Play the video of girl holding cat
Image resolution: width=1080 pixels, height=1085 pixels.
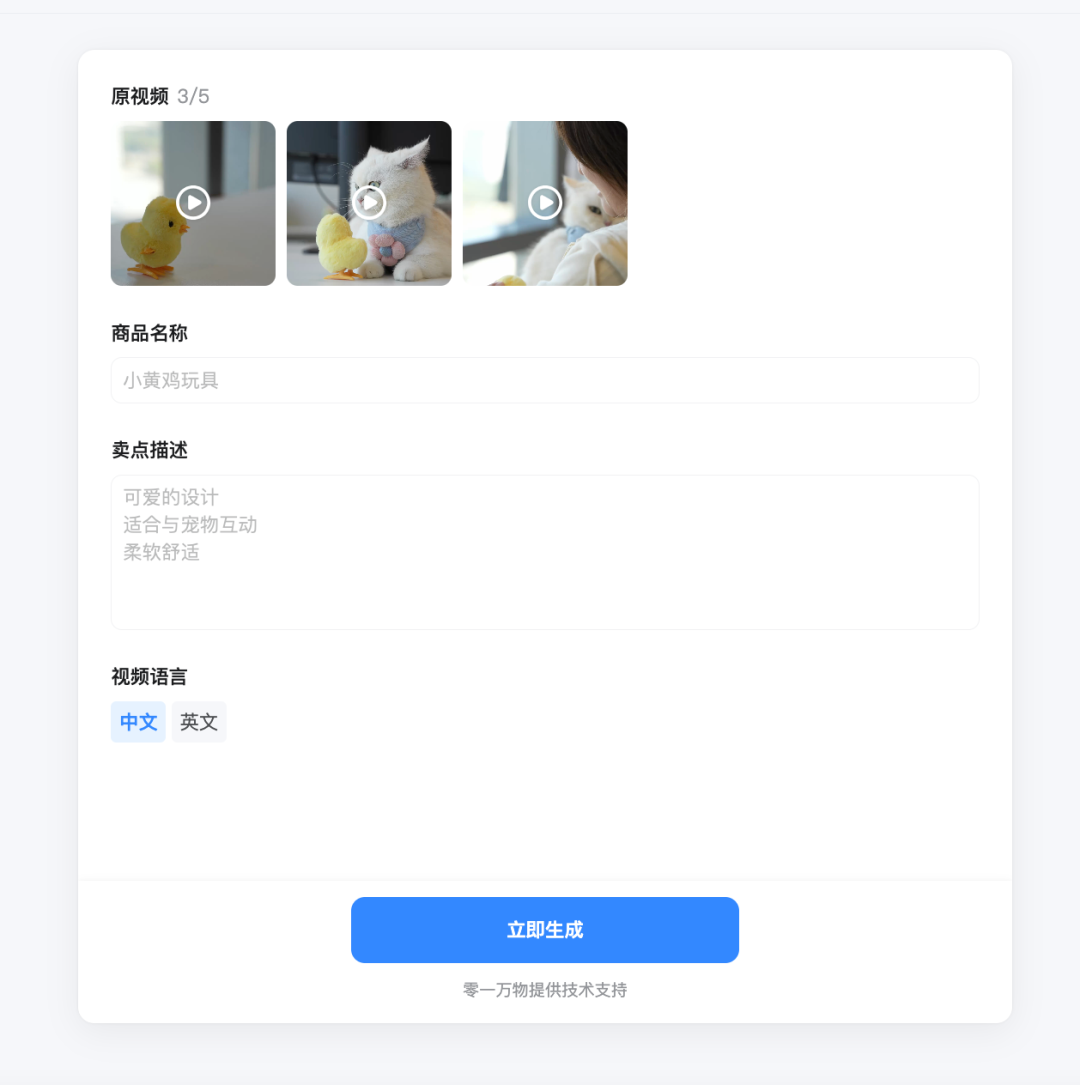pos(545,203)
